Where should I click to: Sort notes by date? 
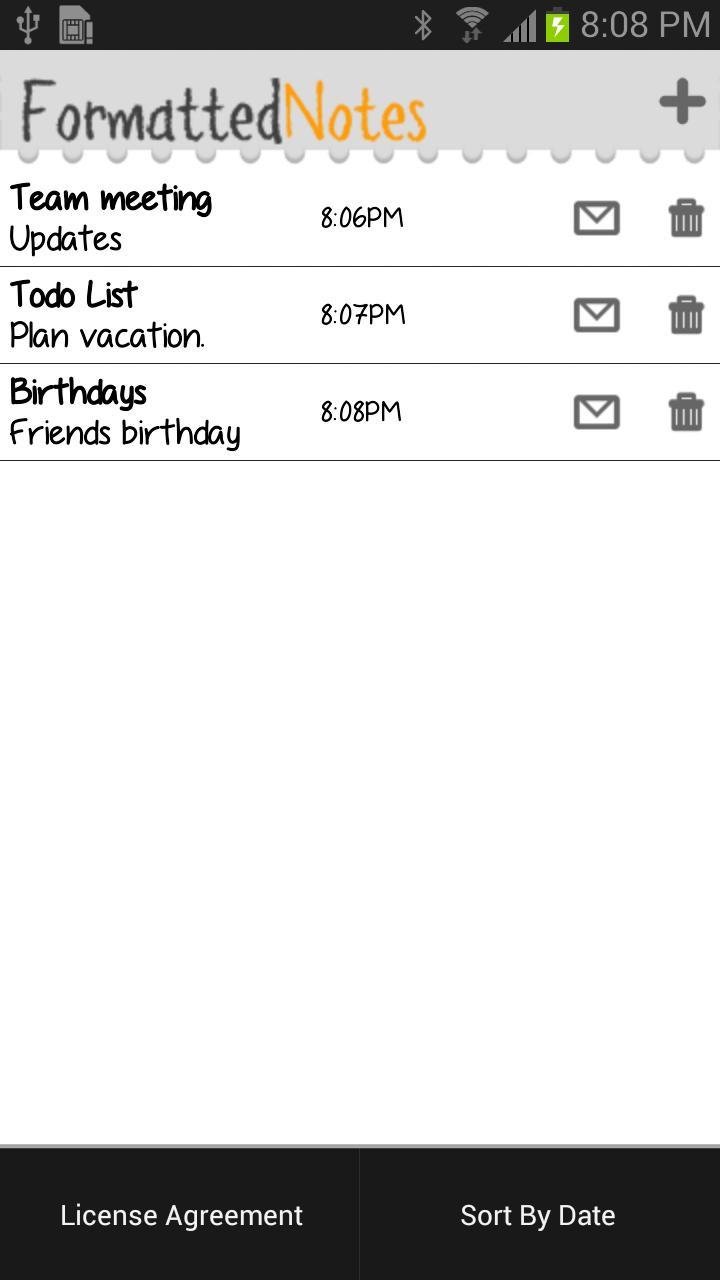(x=538, y=1214)
